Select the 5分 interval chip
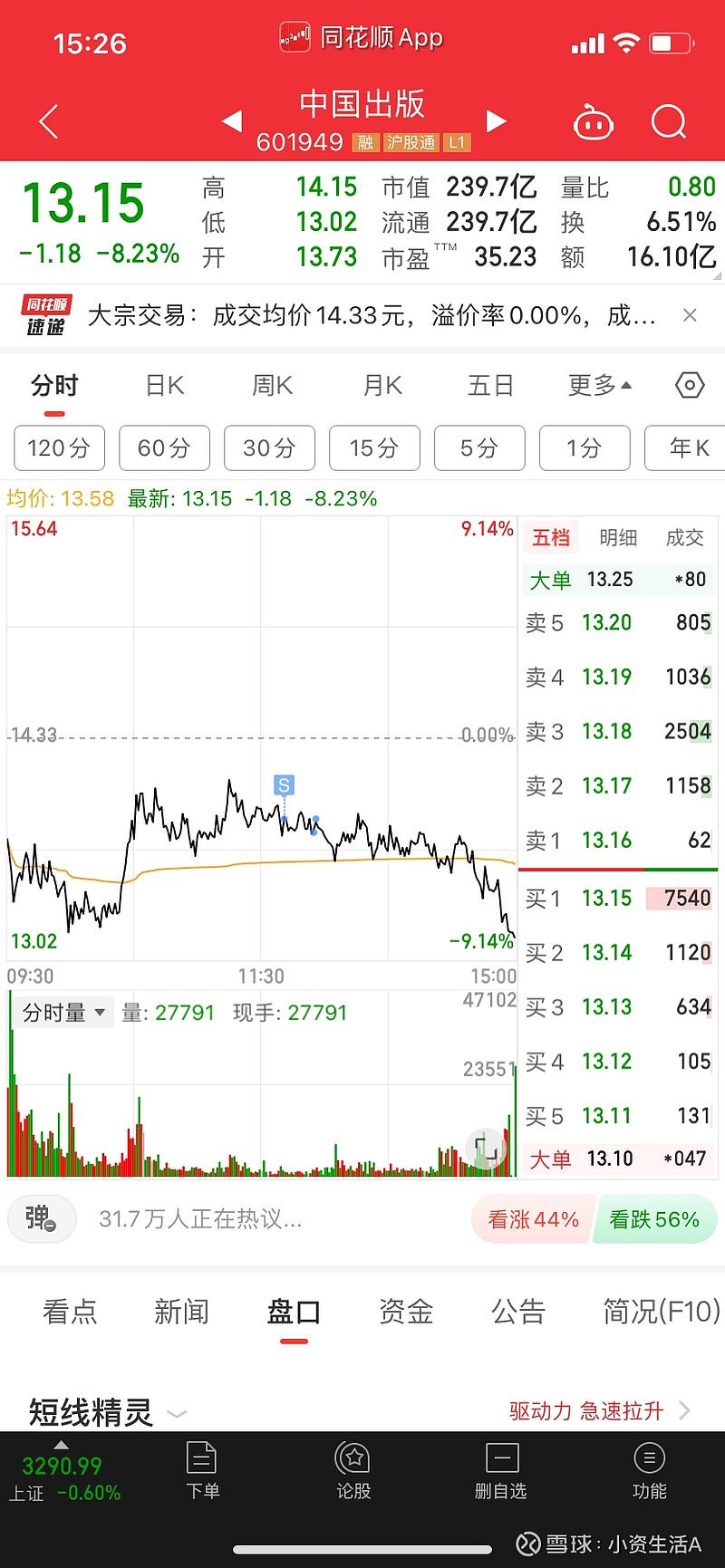725x1568 pixels. [479, 447]
